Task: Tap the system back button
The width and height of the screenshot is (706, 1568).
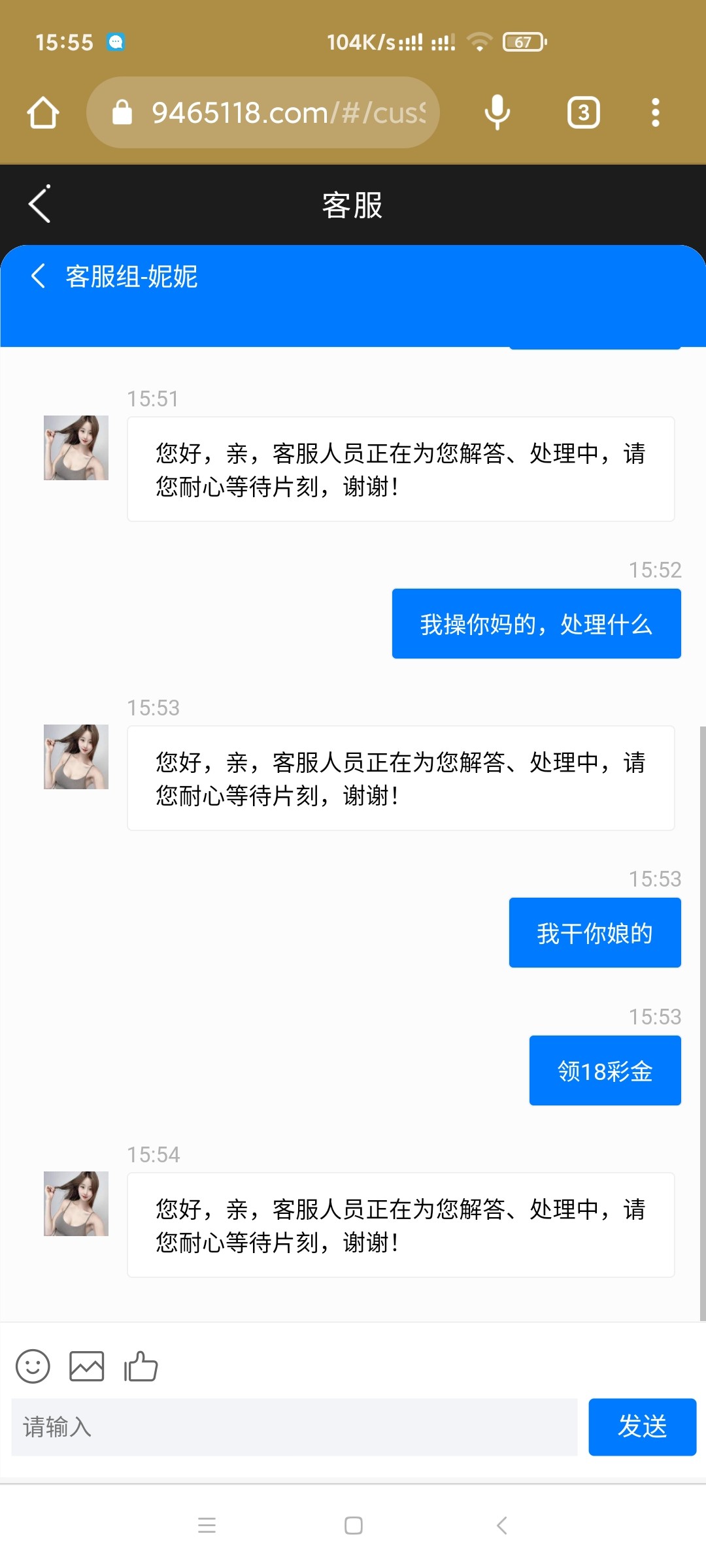Action: 501,1526
